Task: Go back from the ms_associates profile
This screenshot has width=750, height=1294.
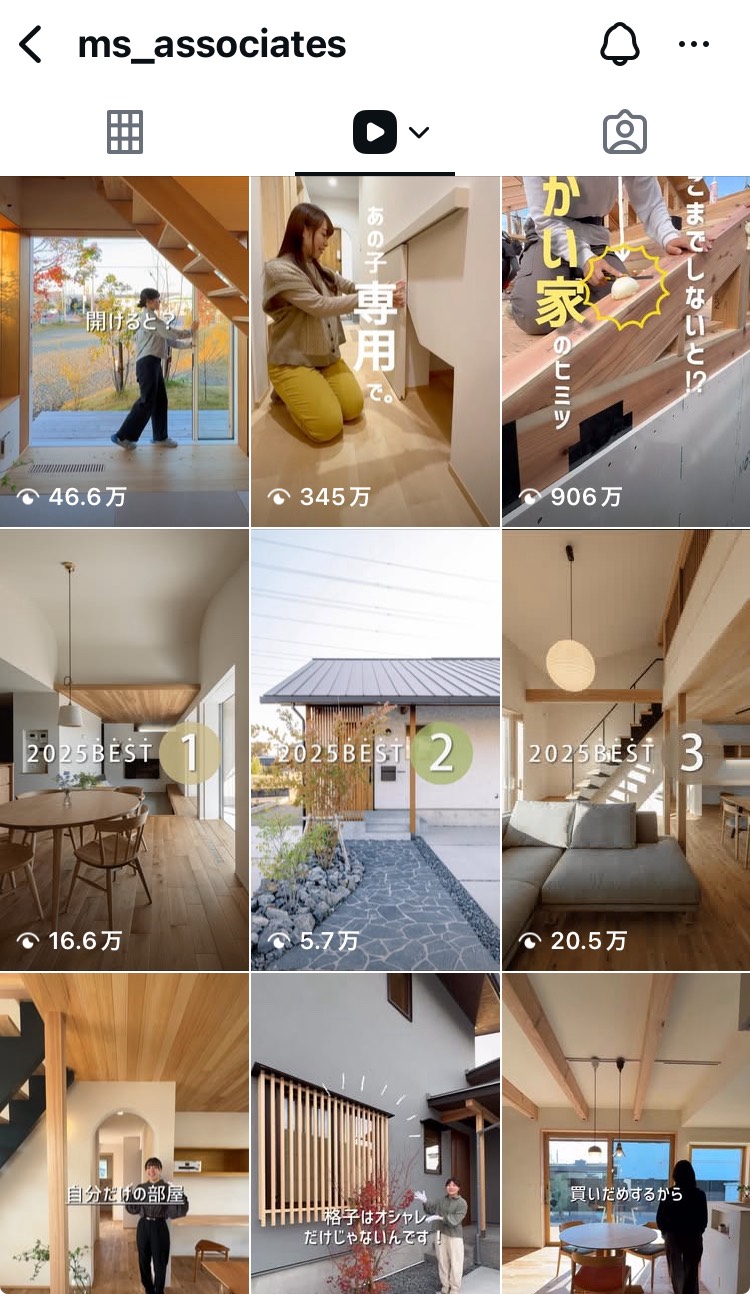Action: pos(32,45)
